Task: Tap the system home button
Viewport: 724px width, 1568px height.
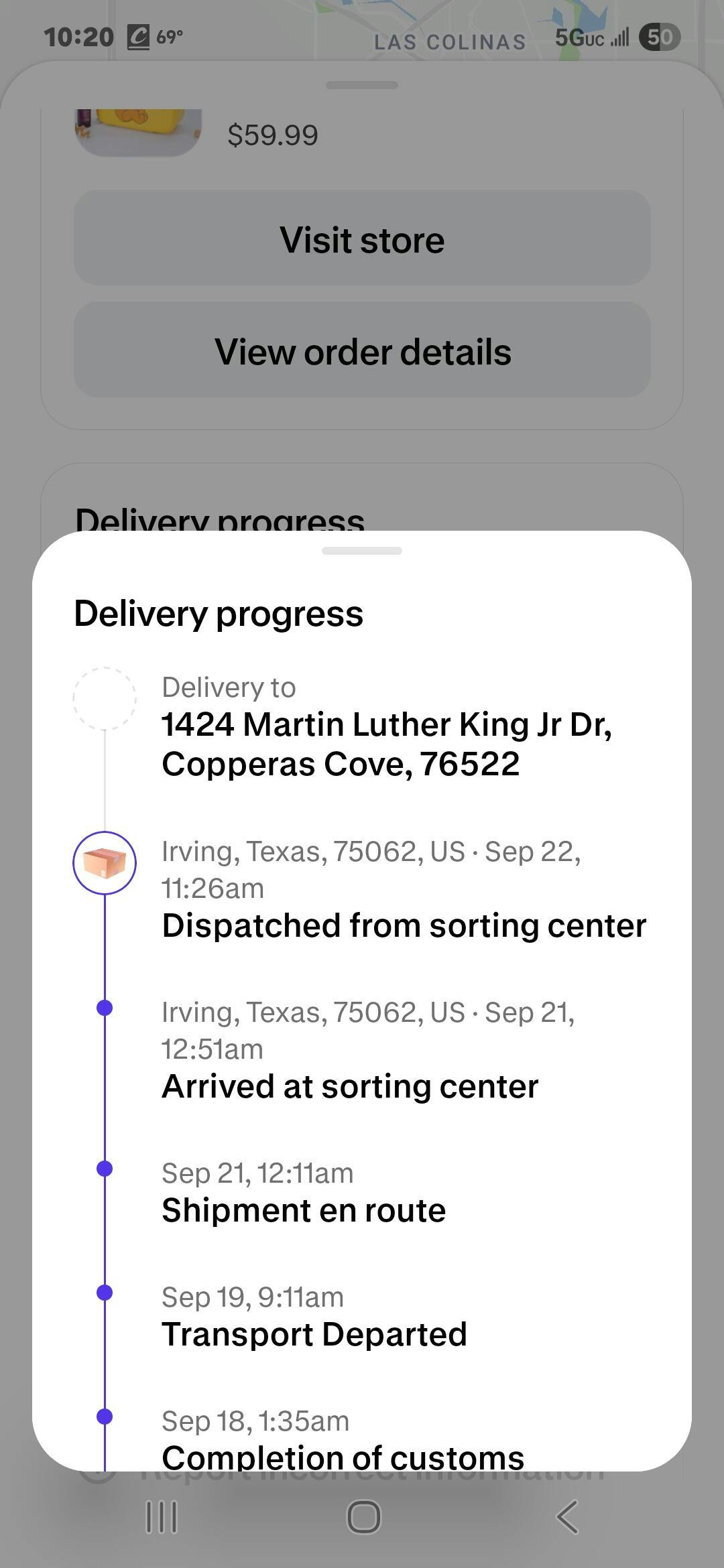Action: pos(363,1517)
